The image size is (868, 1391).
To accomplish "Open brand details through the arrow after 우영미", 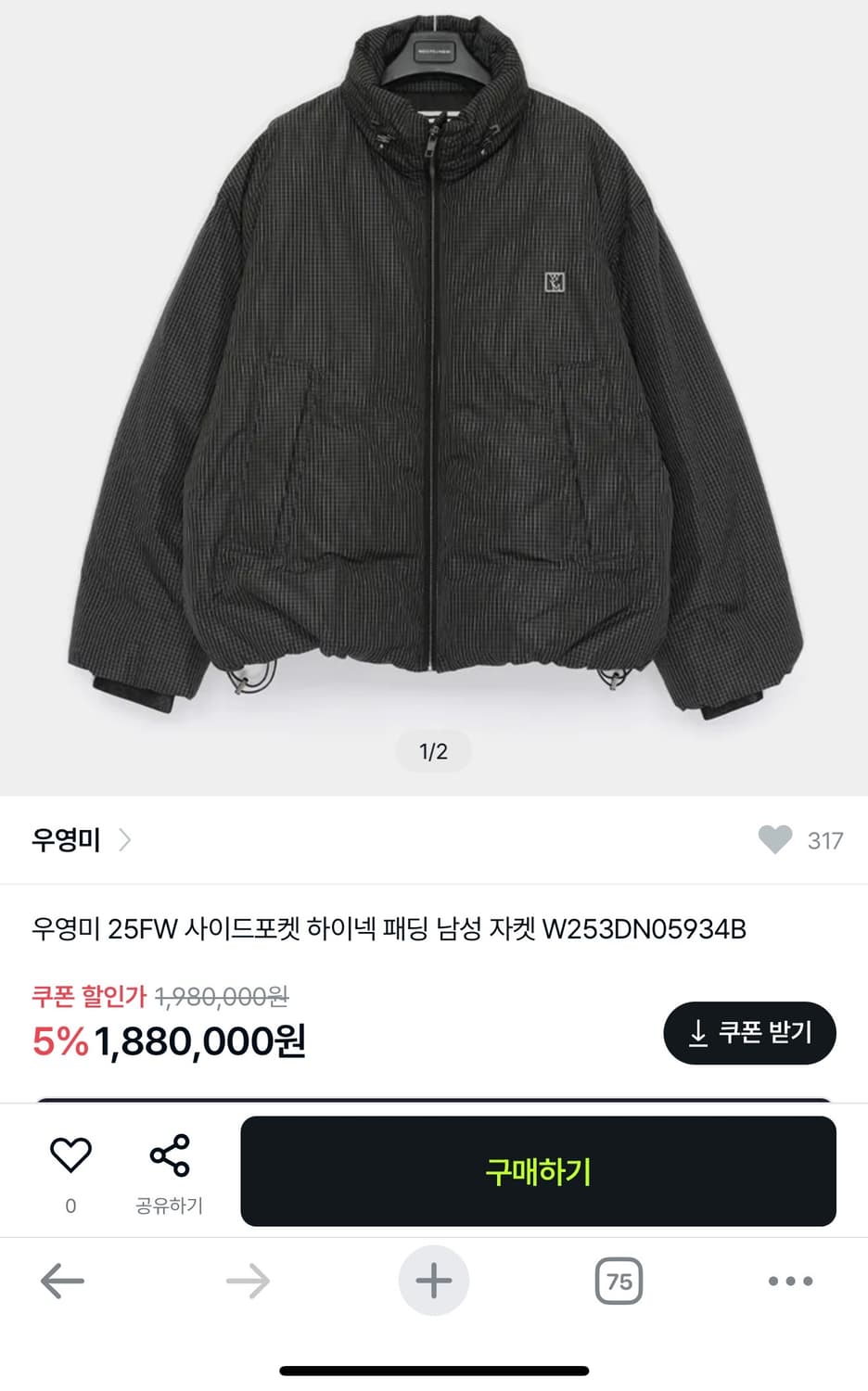I will [x=123, y=841].
